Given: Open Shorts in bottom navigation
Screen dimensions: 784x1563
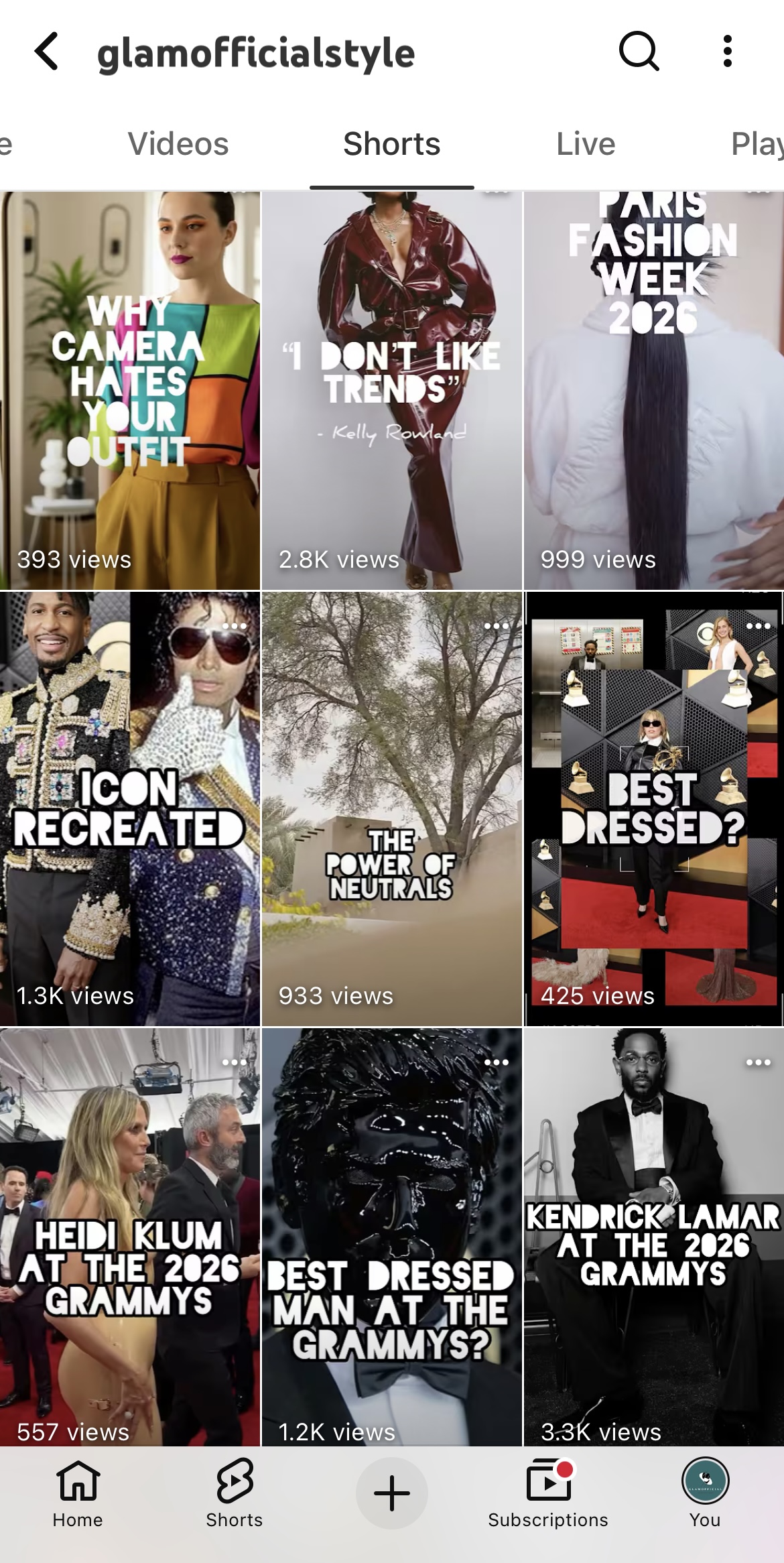Looking at the screenshot, I should (235, 1493).
